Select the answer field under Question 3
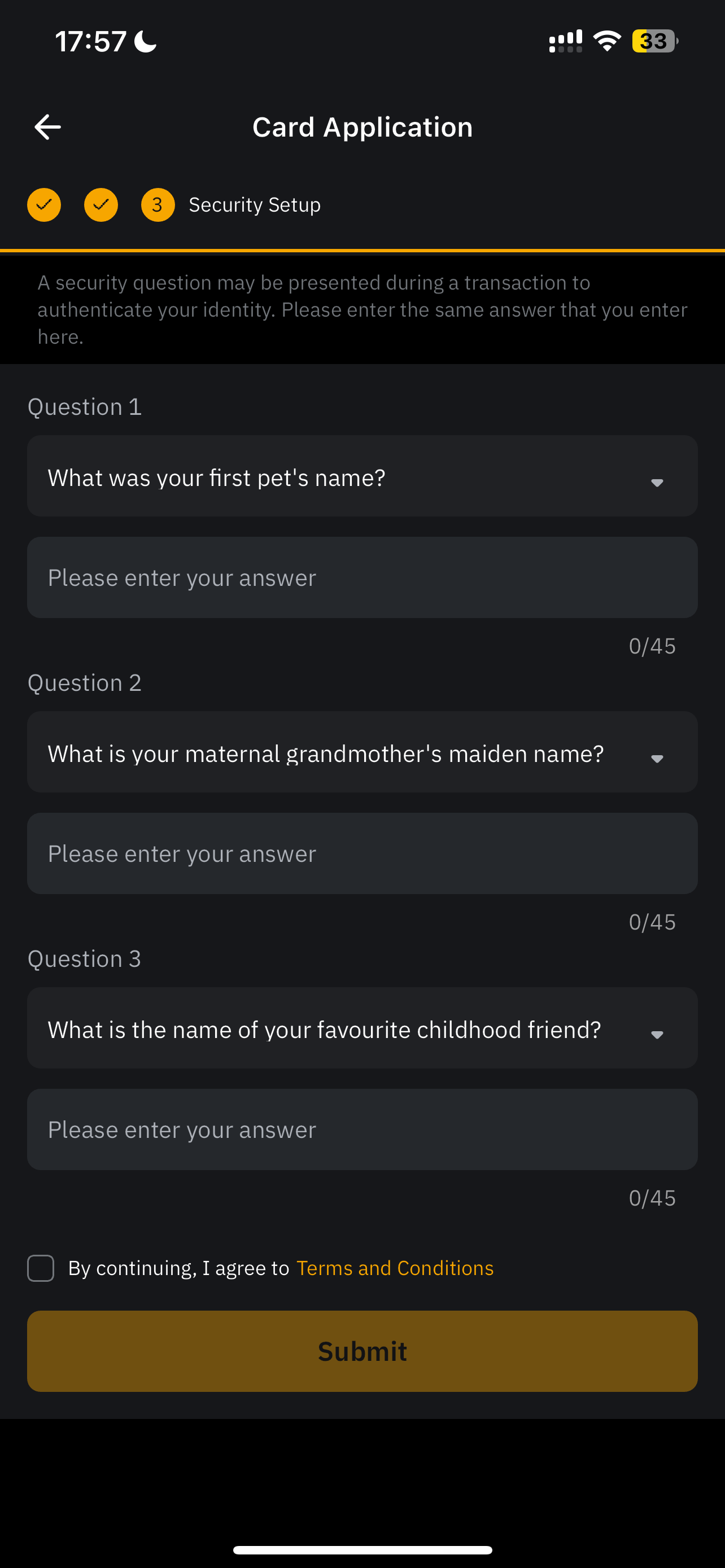 click(362, 1130)
